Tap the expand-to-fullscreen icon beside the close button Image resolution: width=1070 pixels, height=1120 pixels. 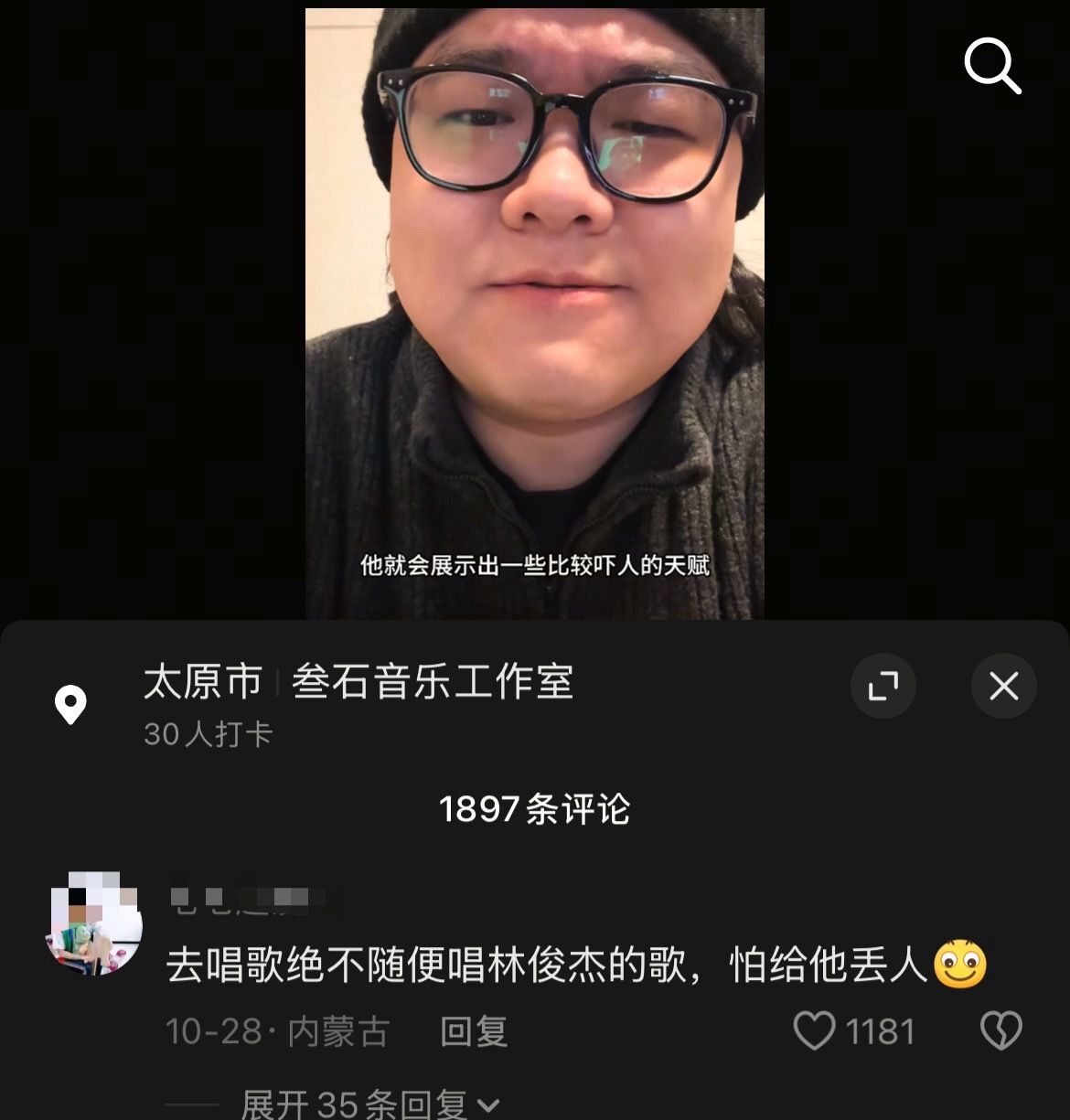click(883, 686)
